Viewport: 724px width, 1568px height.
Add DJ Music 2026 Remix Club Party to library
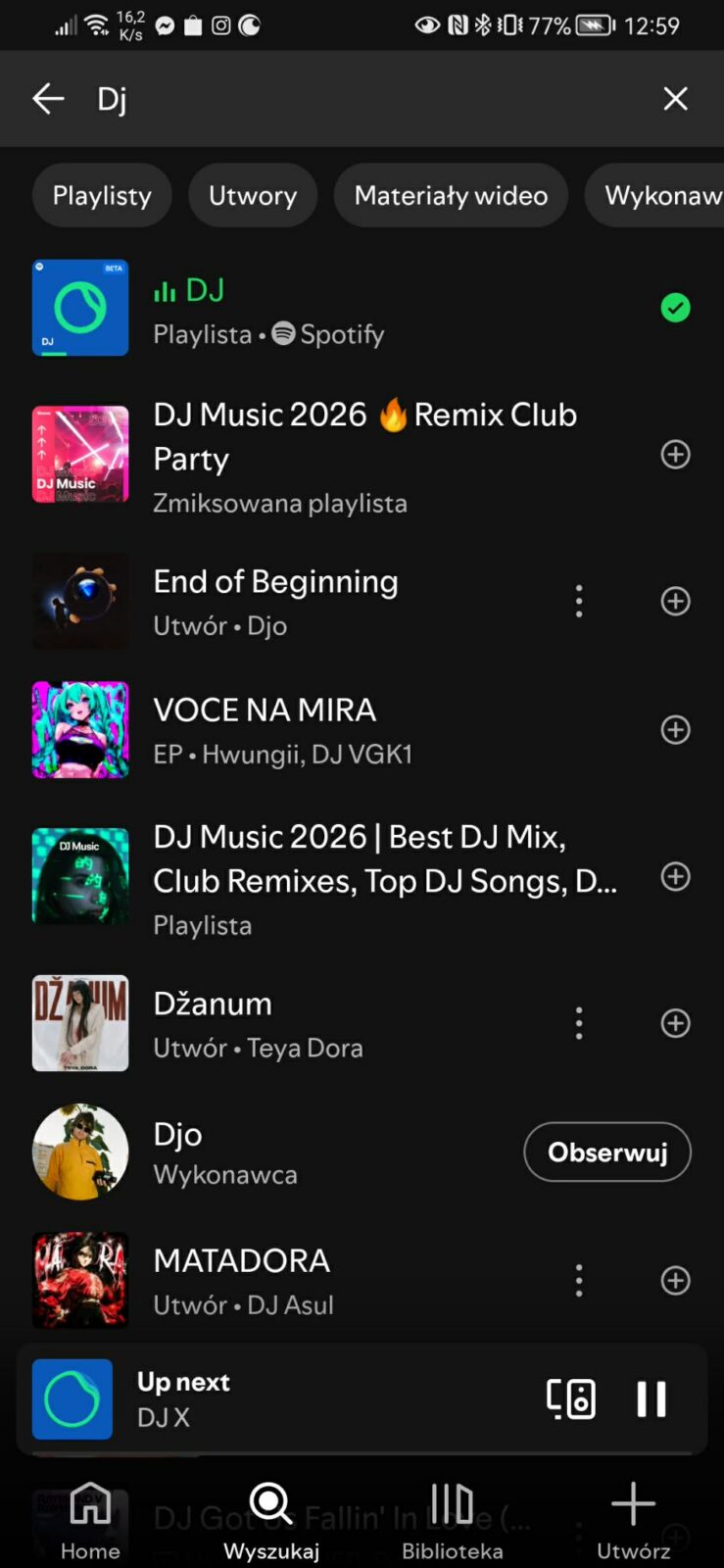tap(675, 455)
